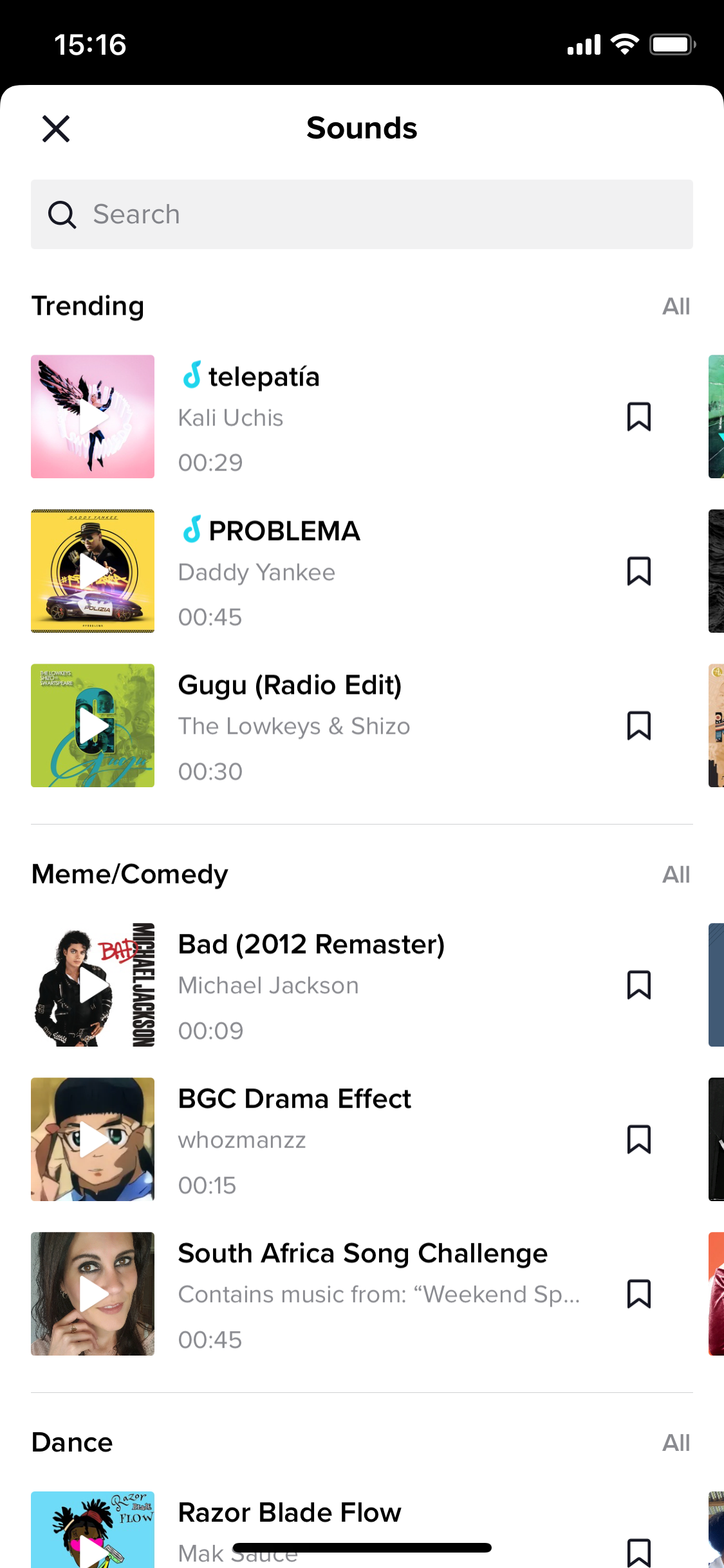Play the telepatía sound preview
This screenshot has width=724, height=1568.
pos(92,416)
